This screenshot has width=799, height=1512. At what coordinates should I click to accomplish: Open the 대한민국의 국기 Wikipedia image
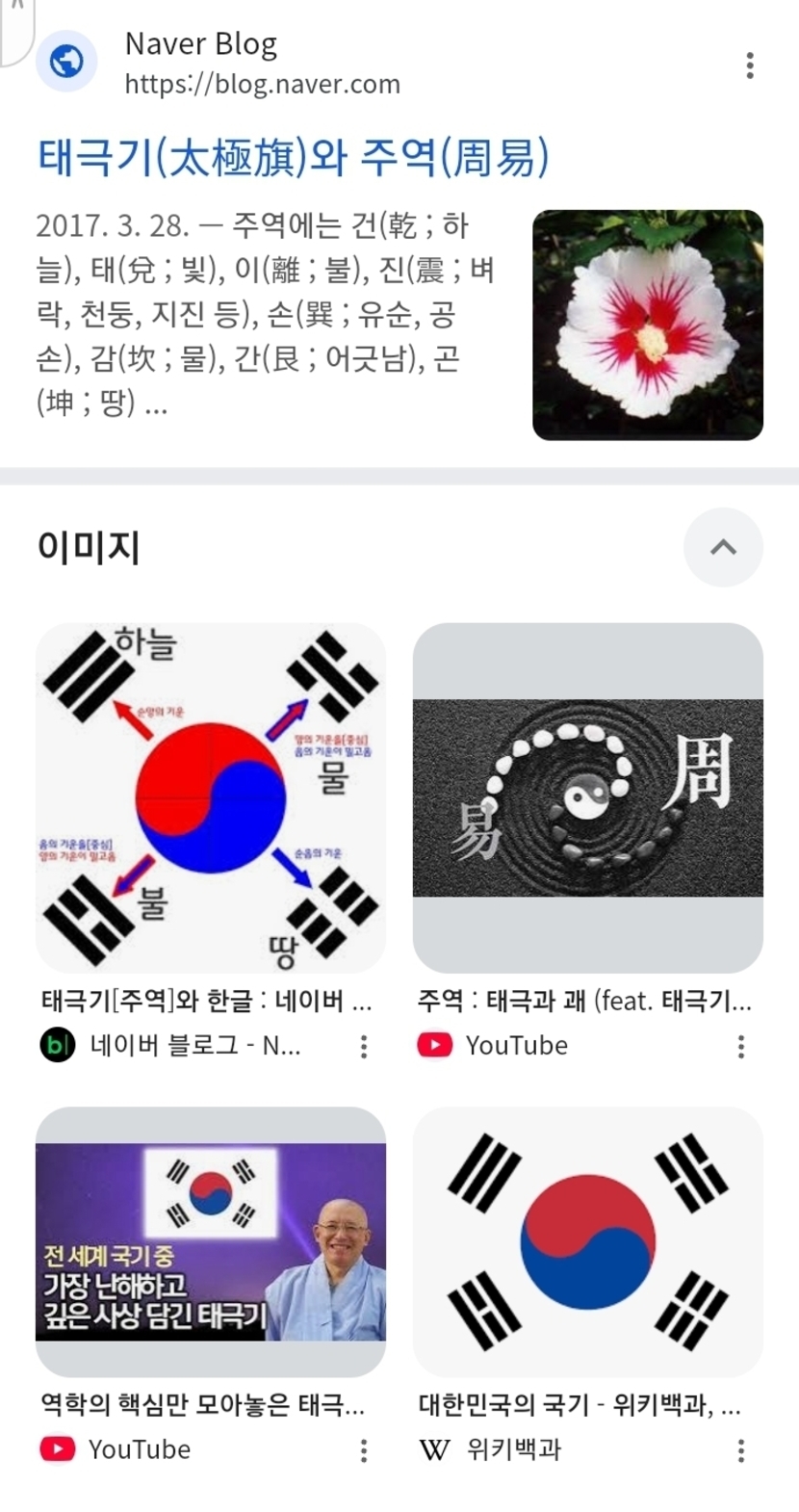(587, 1240)
